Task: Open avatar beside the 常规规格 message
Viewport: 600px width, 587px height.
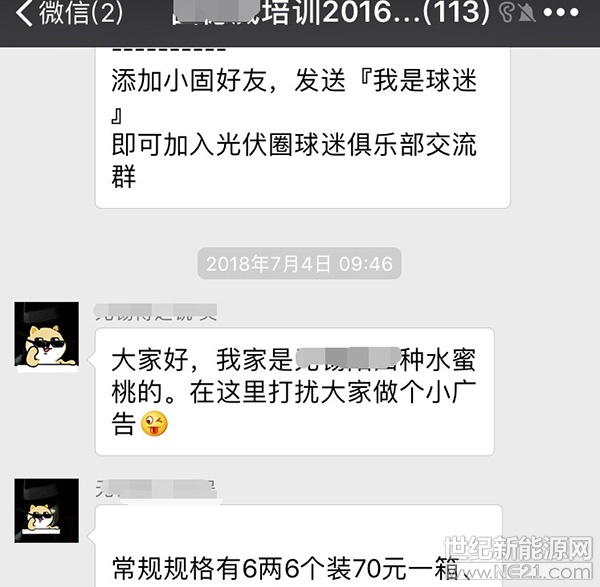Action: (x=46, y=511)
